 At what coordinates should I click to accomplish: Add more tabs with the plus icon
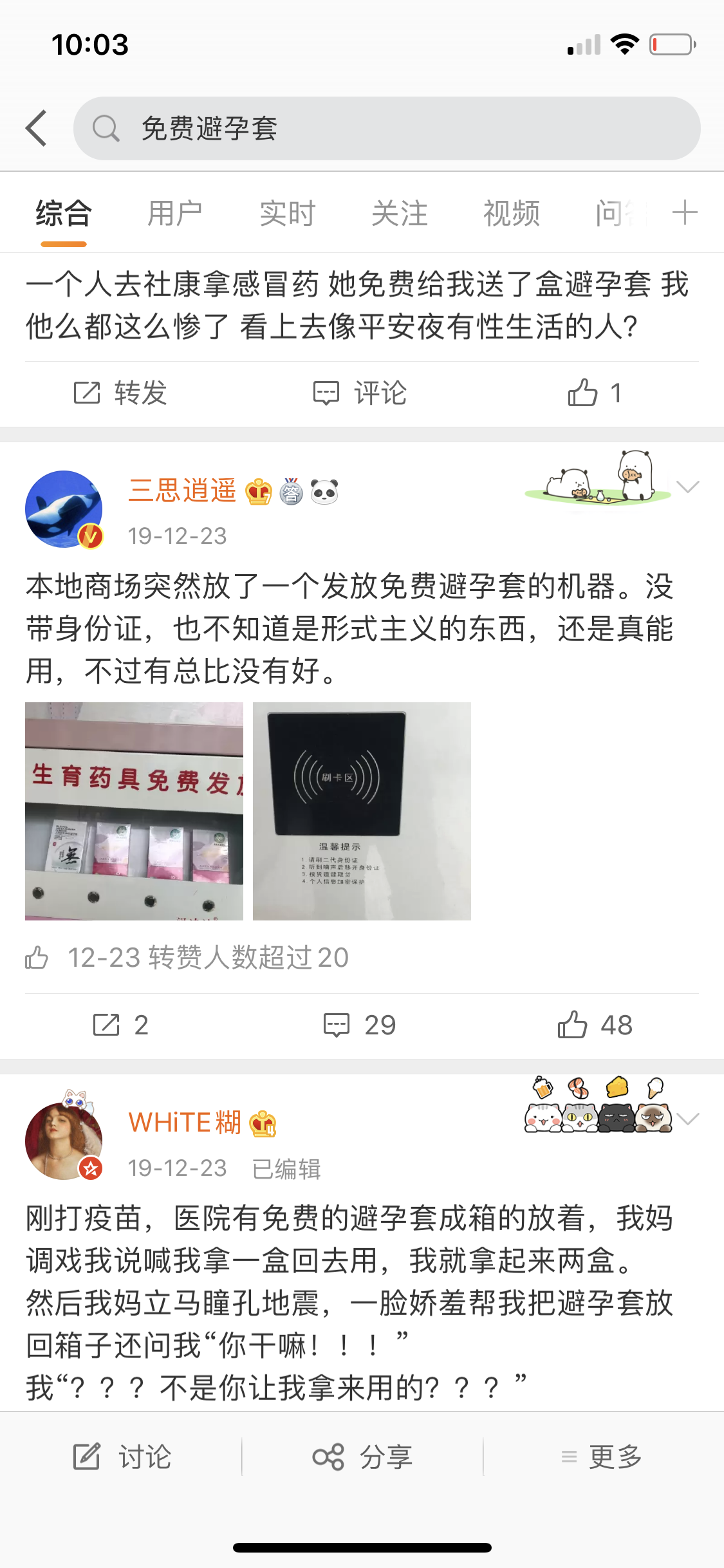684,213
